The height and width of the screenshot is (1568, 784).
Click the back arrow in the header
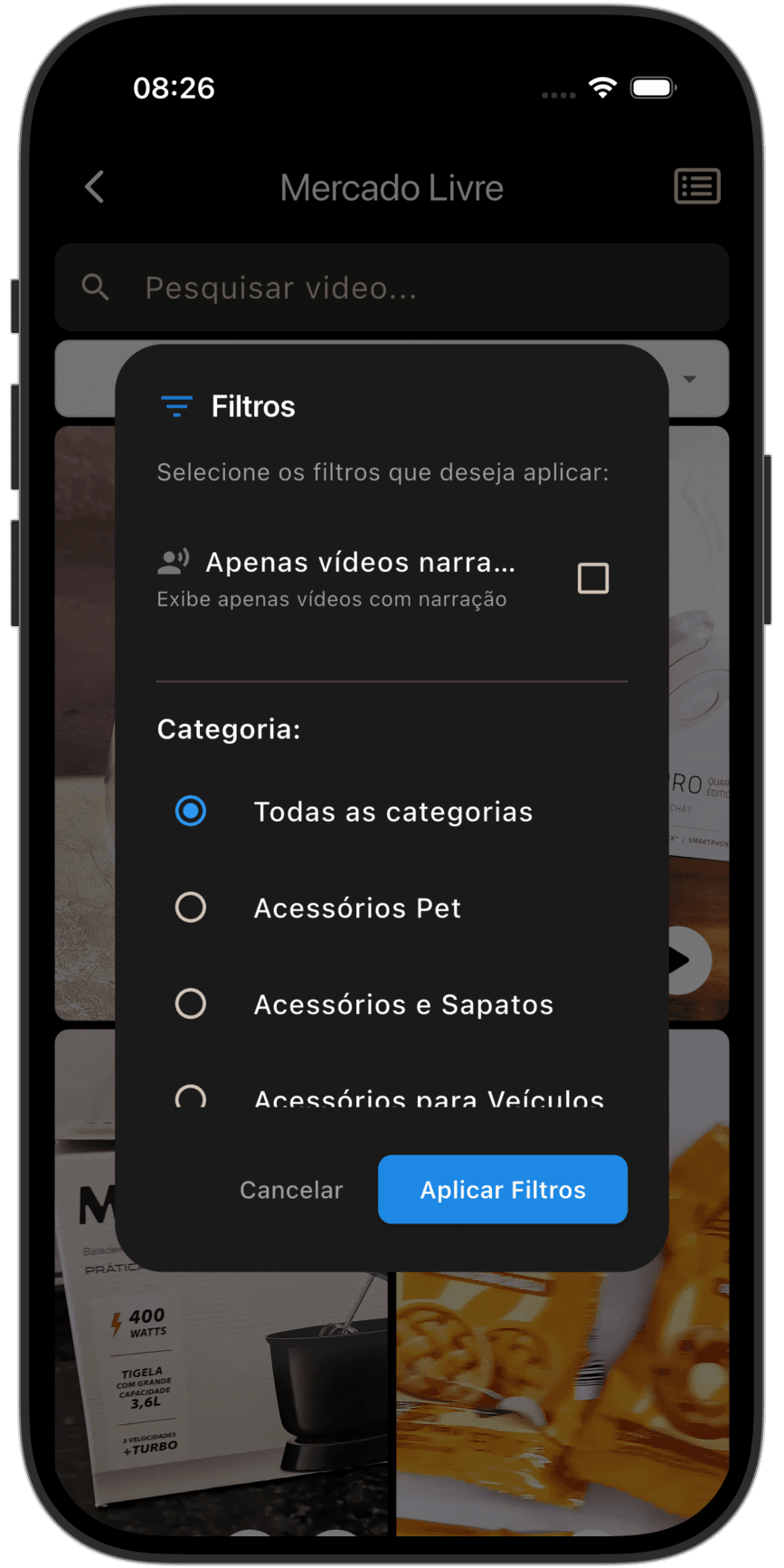tap(95, 187)
